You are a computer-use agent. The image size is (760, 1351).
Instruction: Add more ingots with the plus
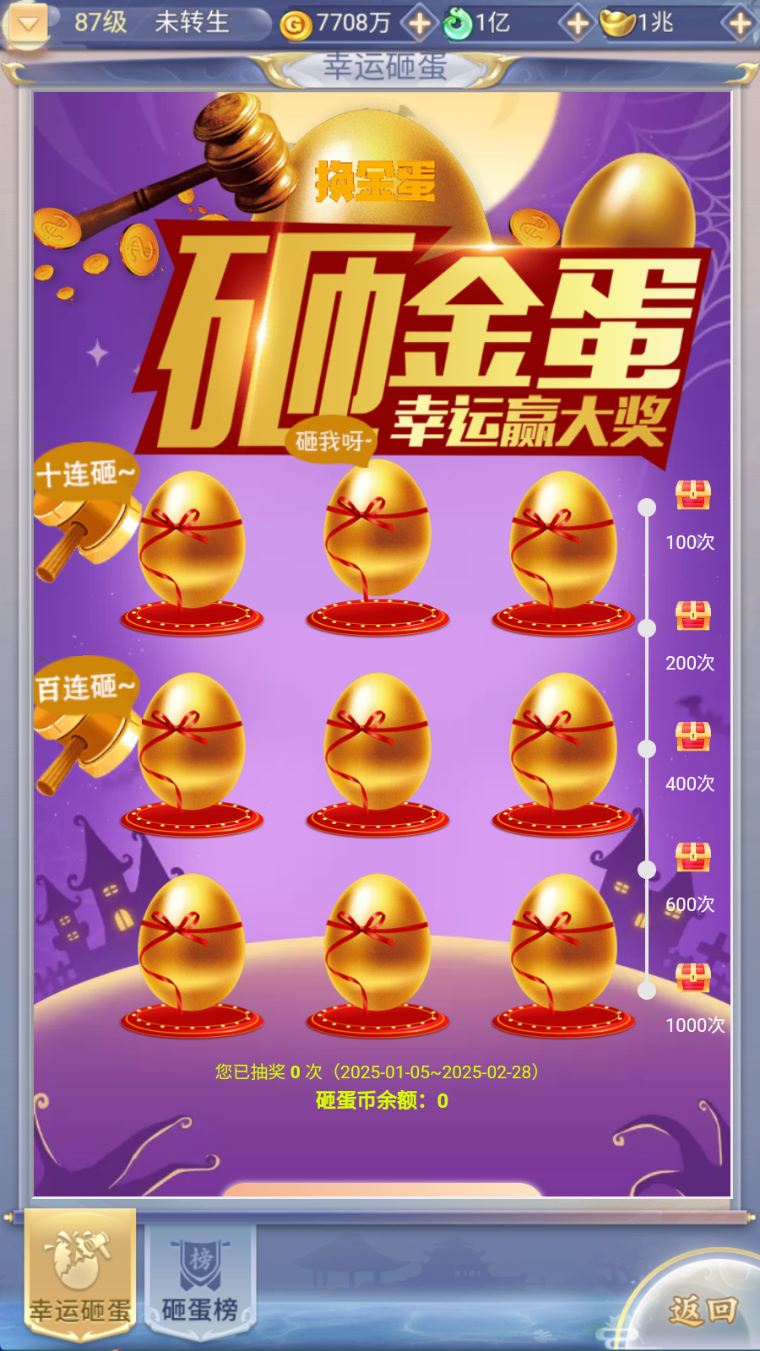pos(740,24)
